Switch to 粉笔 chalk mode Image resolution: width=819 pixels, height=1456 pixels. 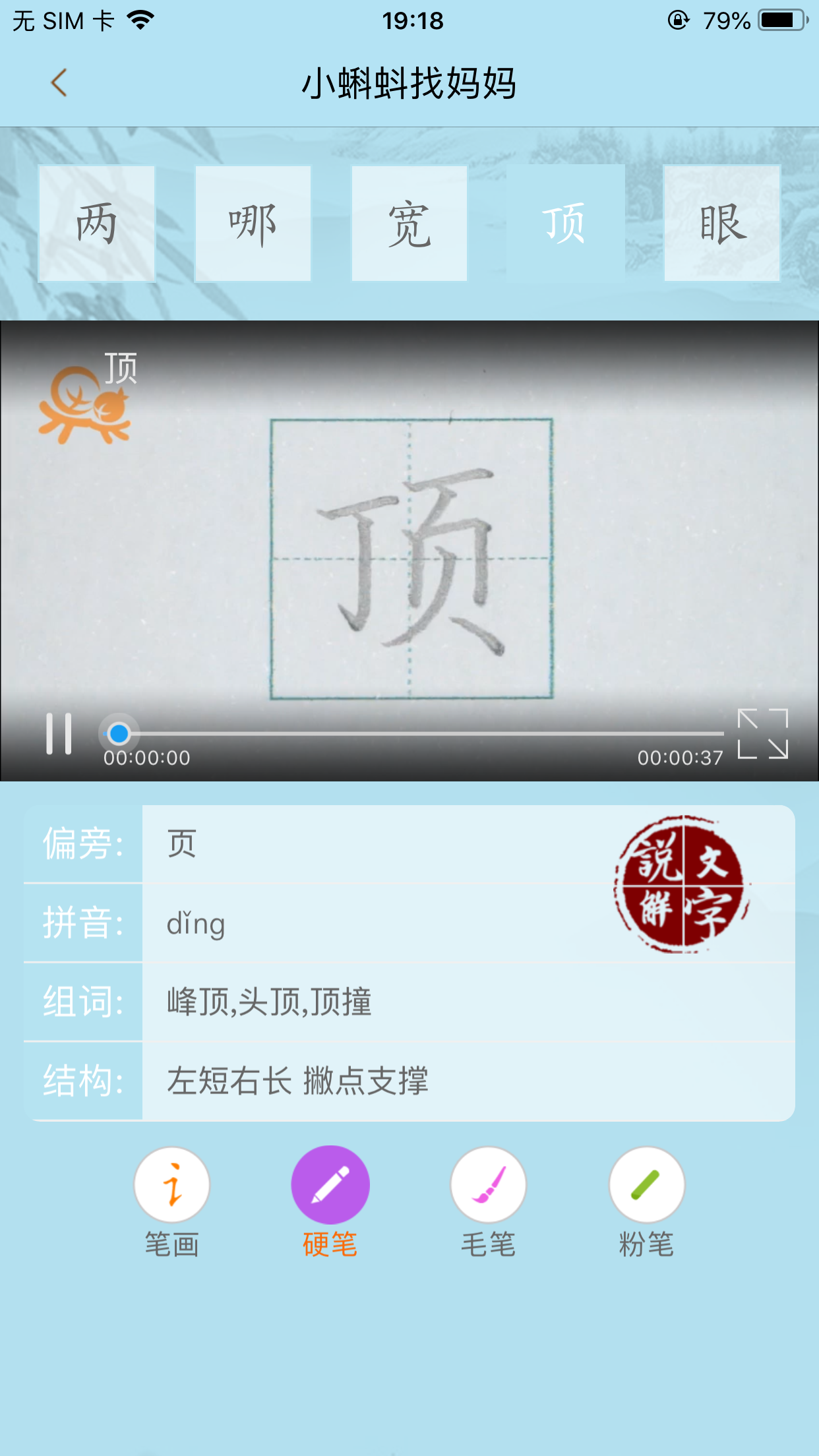pos(647,1186)
